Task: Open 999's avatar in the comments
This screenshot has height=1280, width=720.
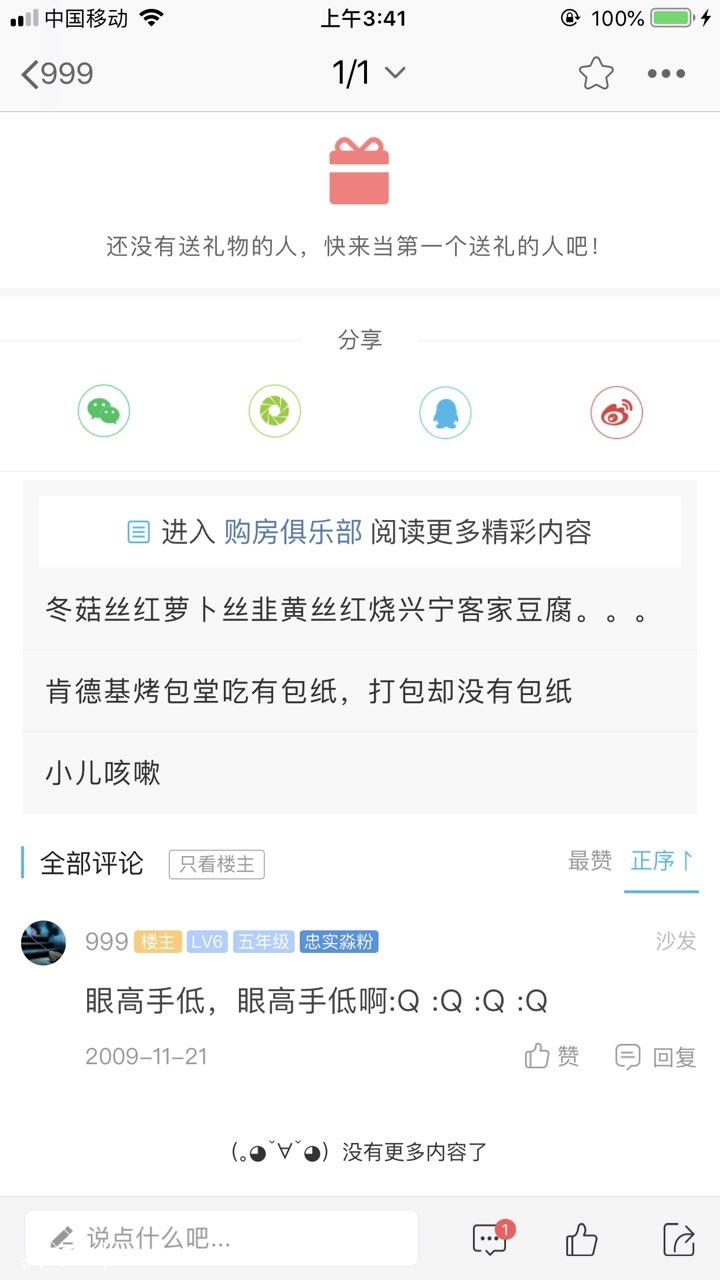Action: pos(44,943)
